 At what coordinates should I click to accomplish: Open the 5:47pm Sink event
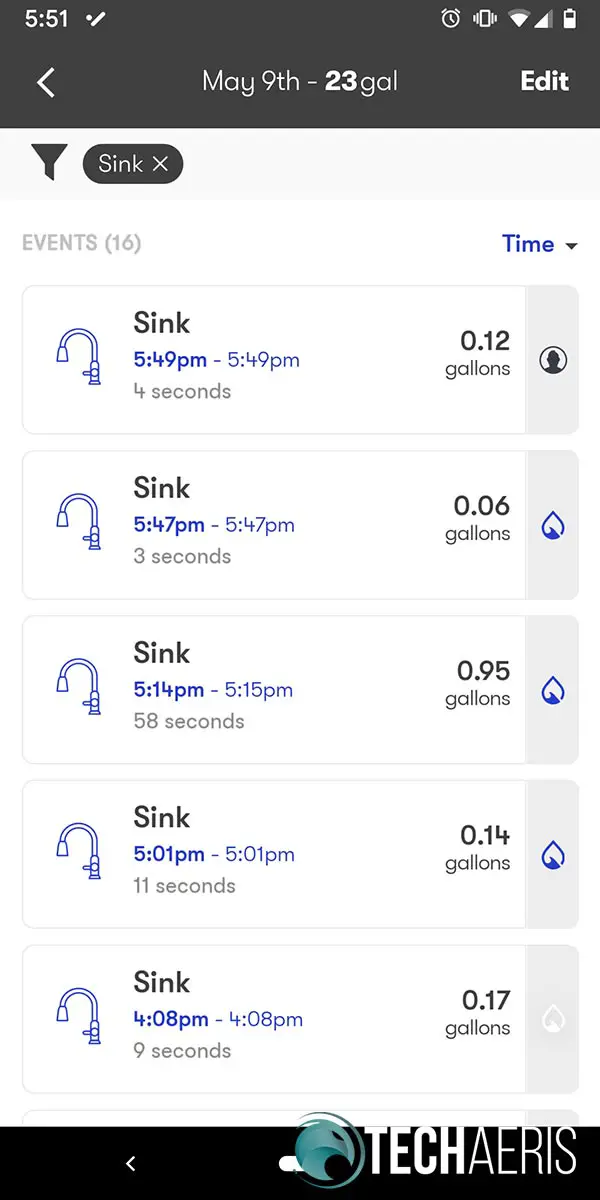tap(274, 525)
